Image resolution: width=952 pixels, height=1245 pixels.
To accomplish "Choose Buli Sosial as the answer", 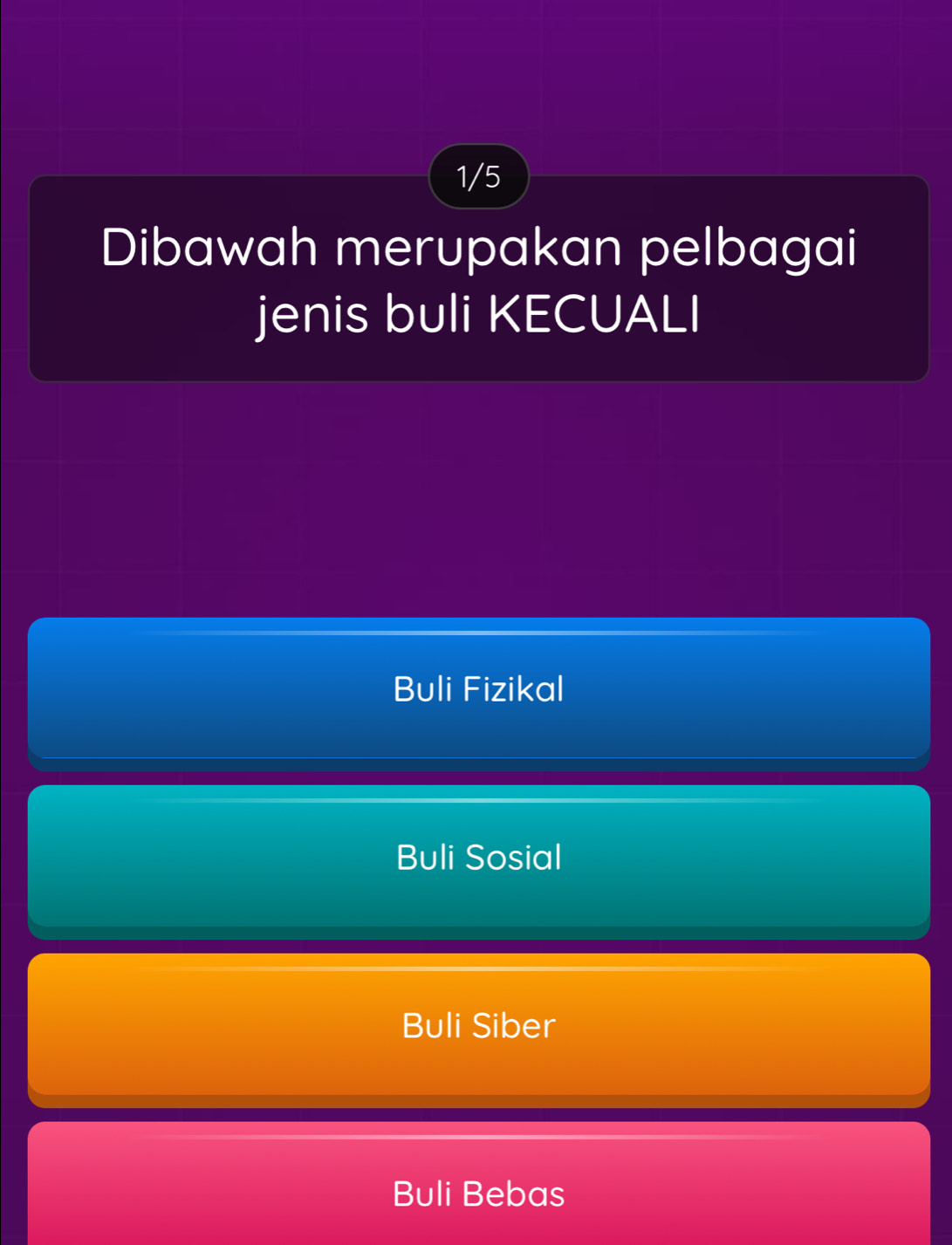I will pos(478,857).
